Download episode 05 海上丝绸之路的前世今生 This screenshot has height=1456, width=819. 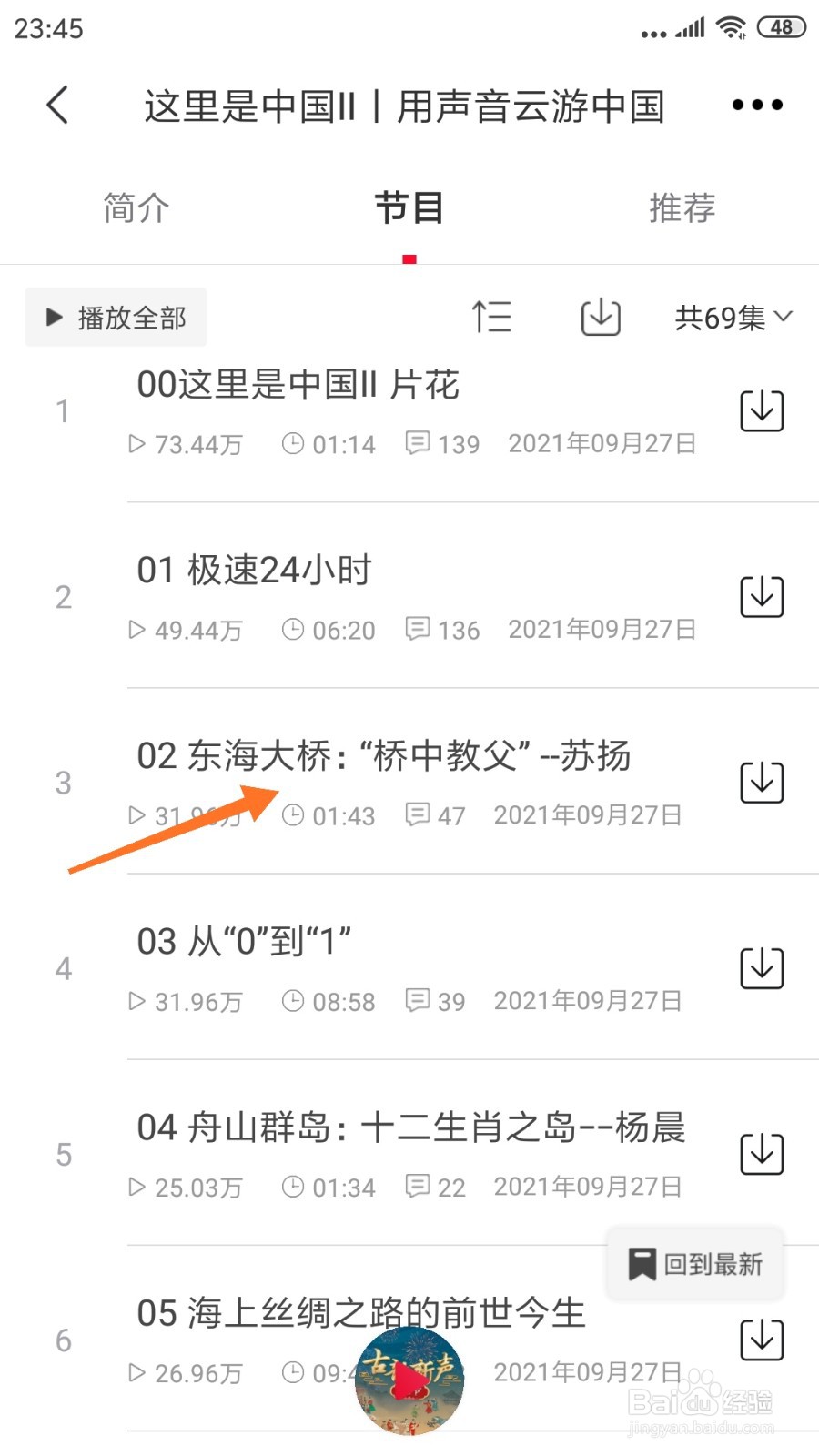click(x=761, y=1339)
